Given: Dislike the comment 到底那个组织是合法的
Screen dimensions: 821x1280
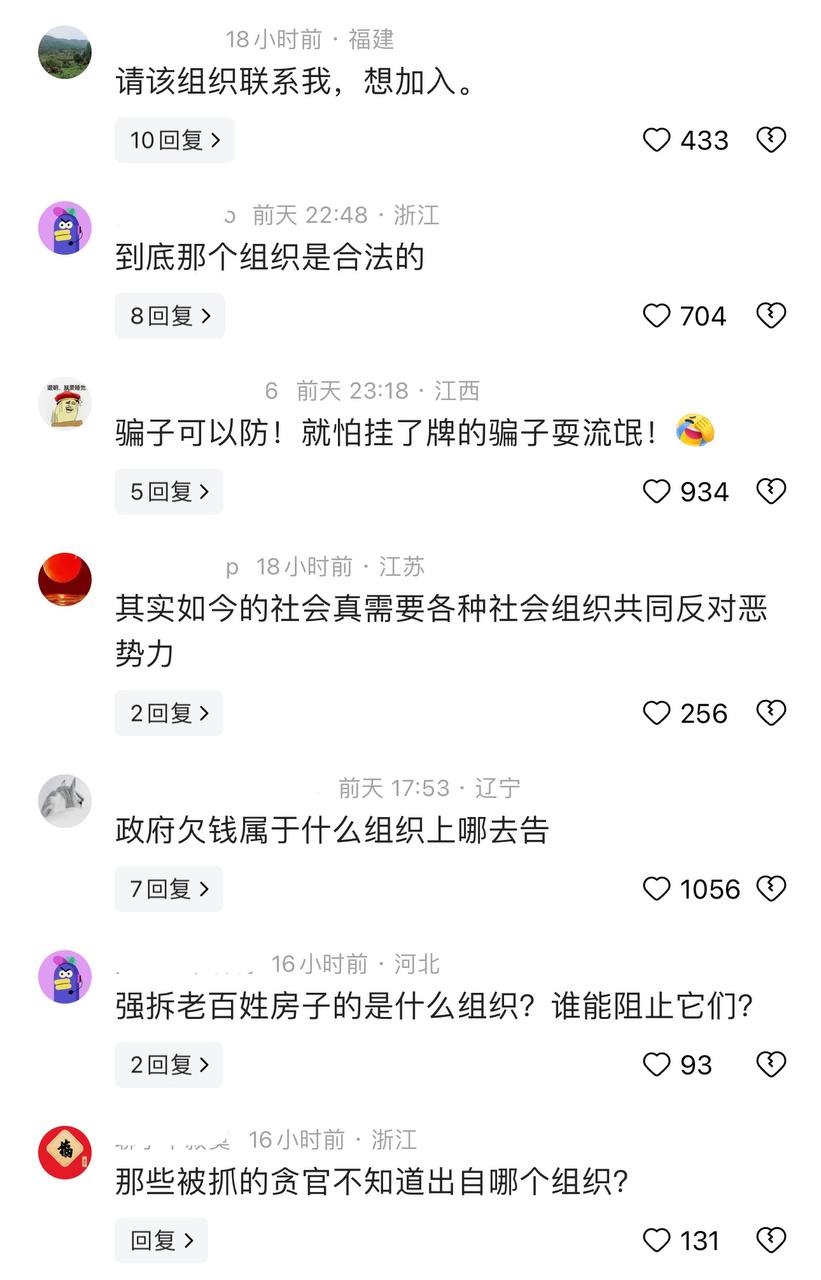Looking at the screenshot, I should [x=770, y=316].
